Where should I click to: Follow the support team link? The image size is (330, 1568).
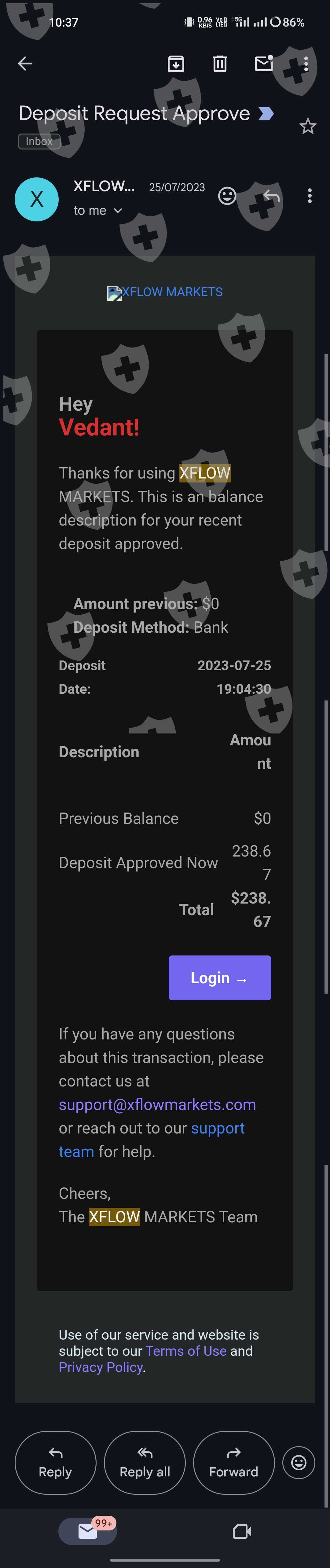(217, 1128)
